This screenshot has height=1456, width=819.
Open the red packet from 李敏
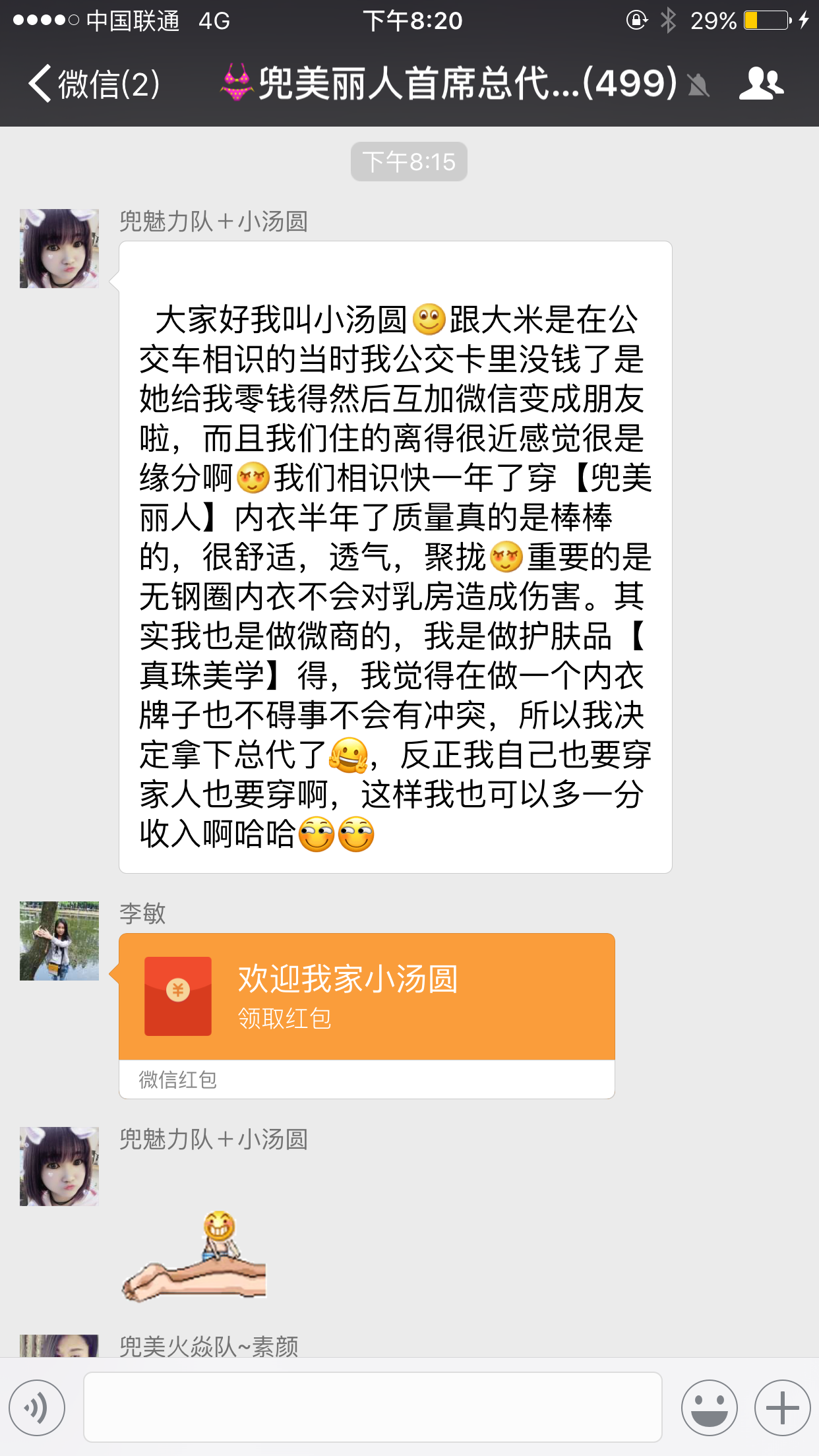[x=366, y=996]
